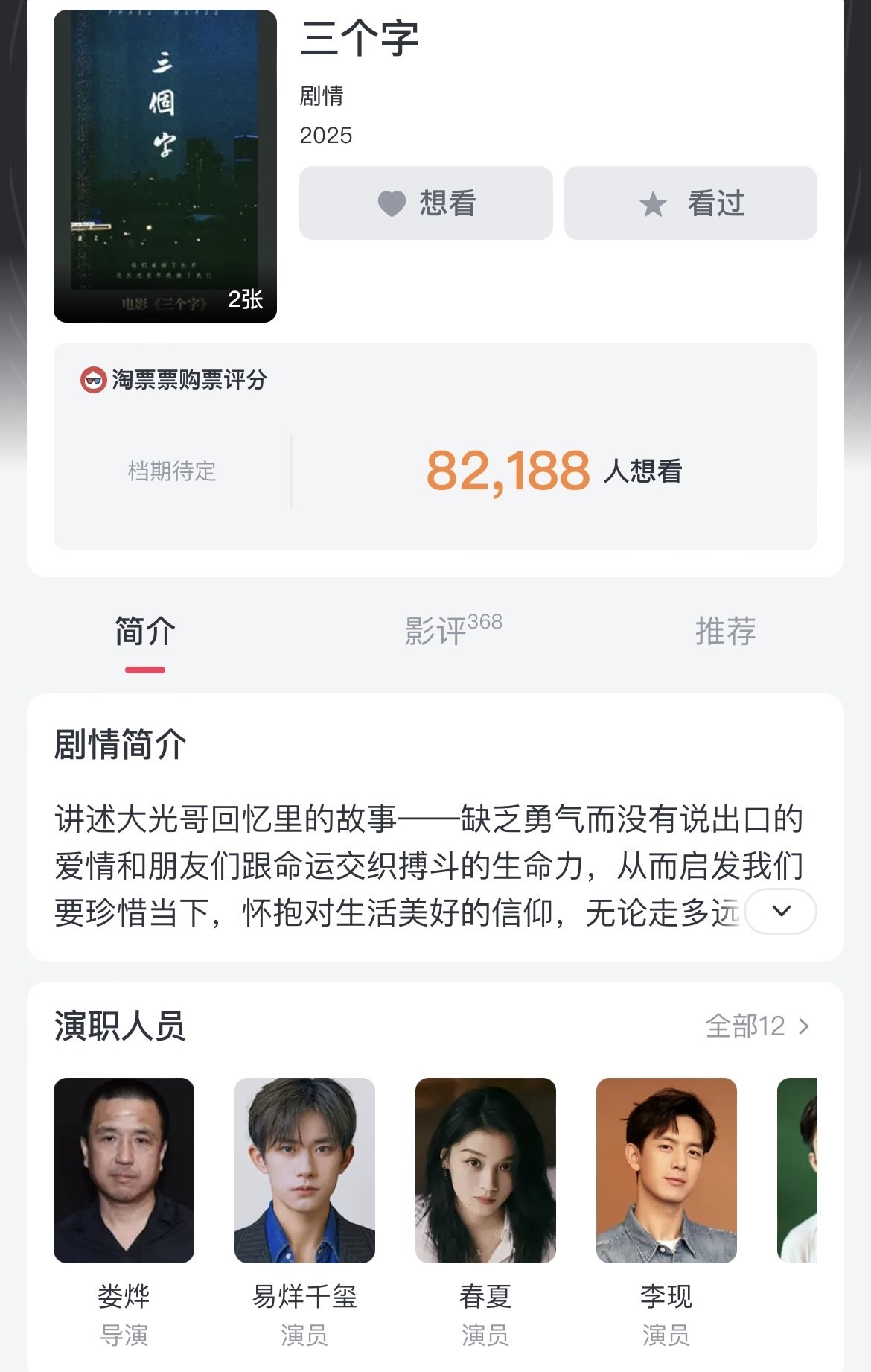Select the 简介 tab
This screenshot has width=871, height=1372.
[x=145, y=631]
